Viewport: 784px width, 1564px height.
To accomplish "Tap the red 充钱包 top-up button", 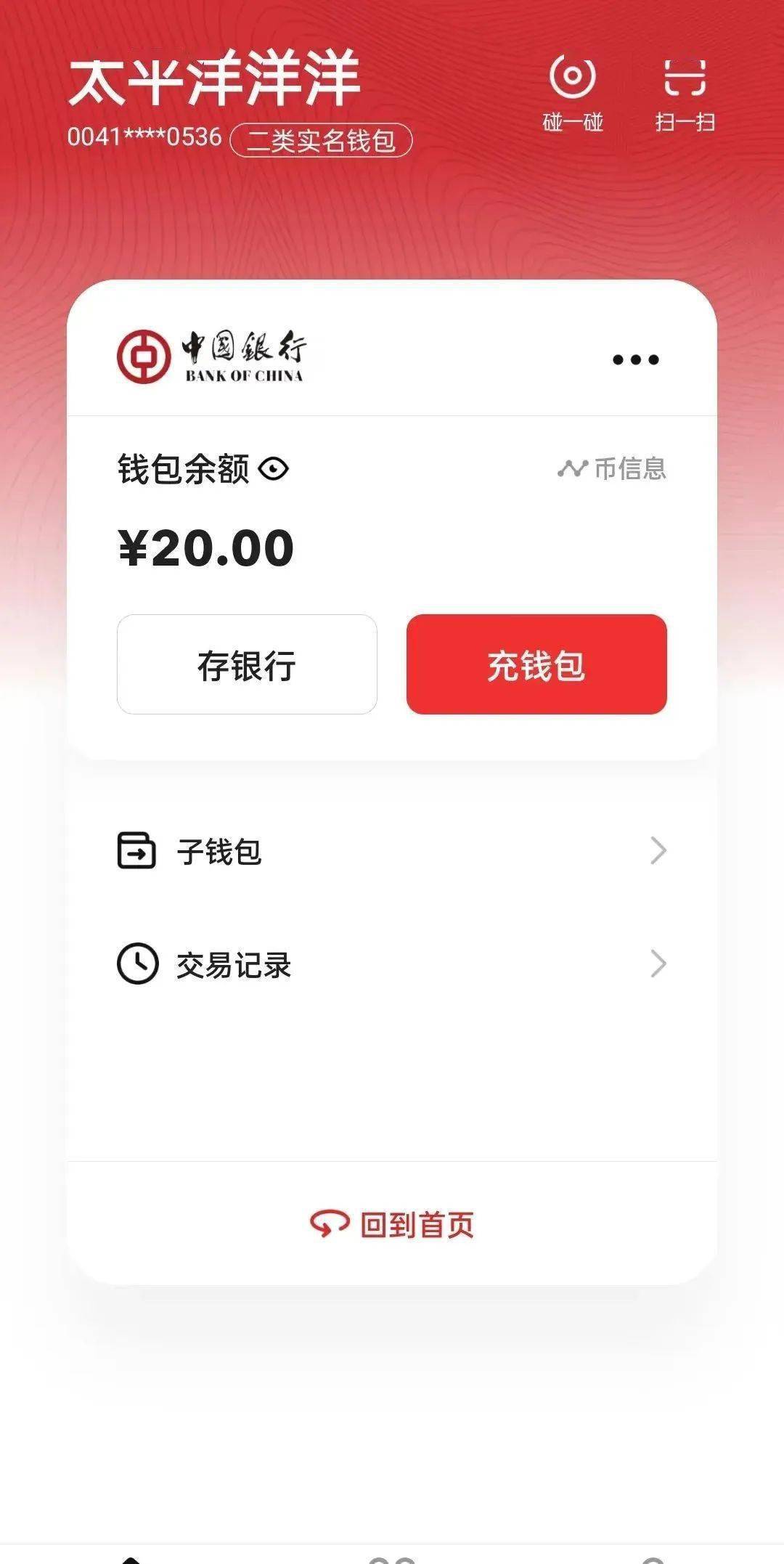I will [536, 666].
